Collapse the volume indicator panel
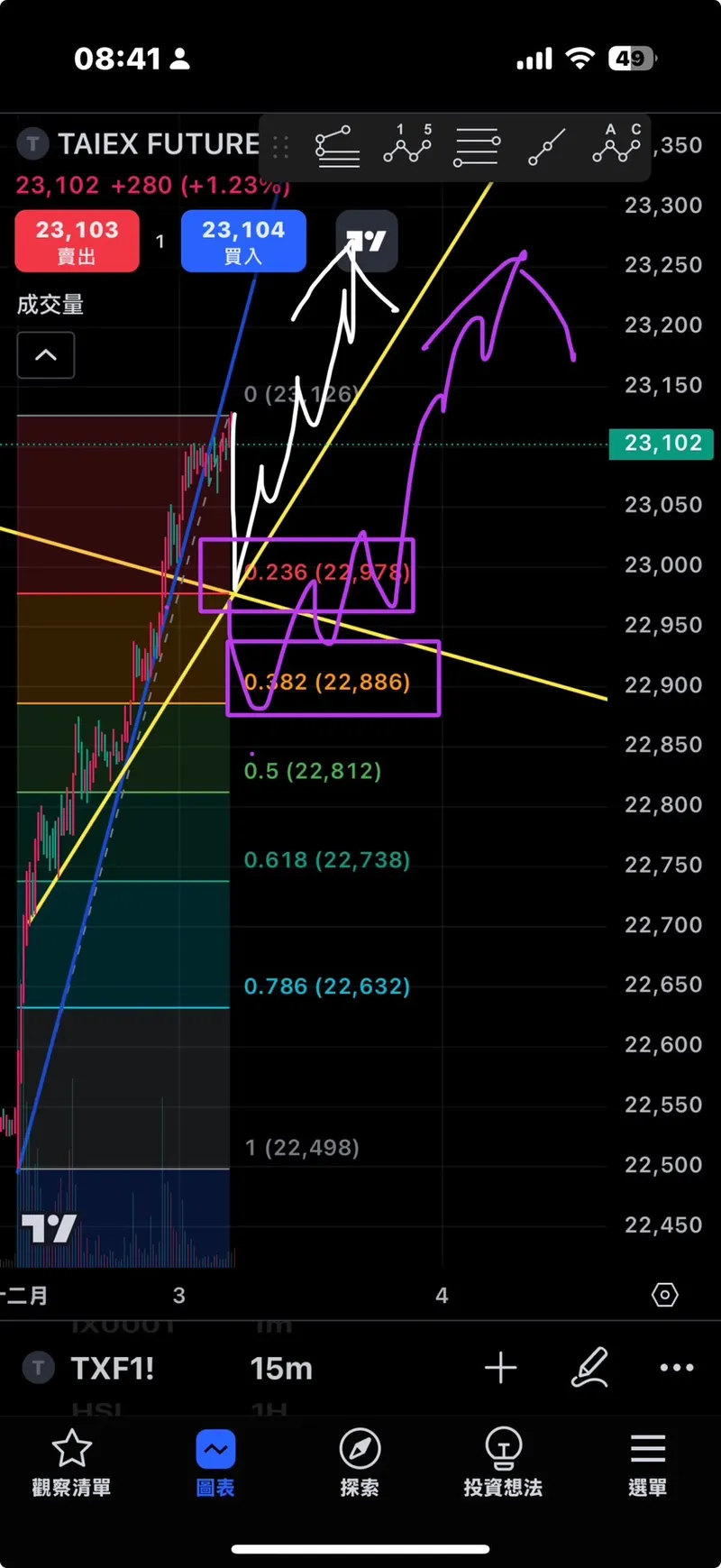 (46, 355)
